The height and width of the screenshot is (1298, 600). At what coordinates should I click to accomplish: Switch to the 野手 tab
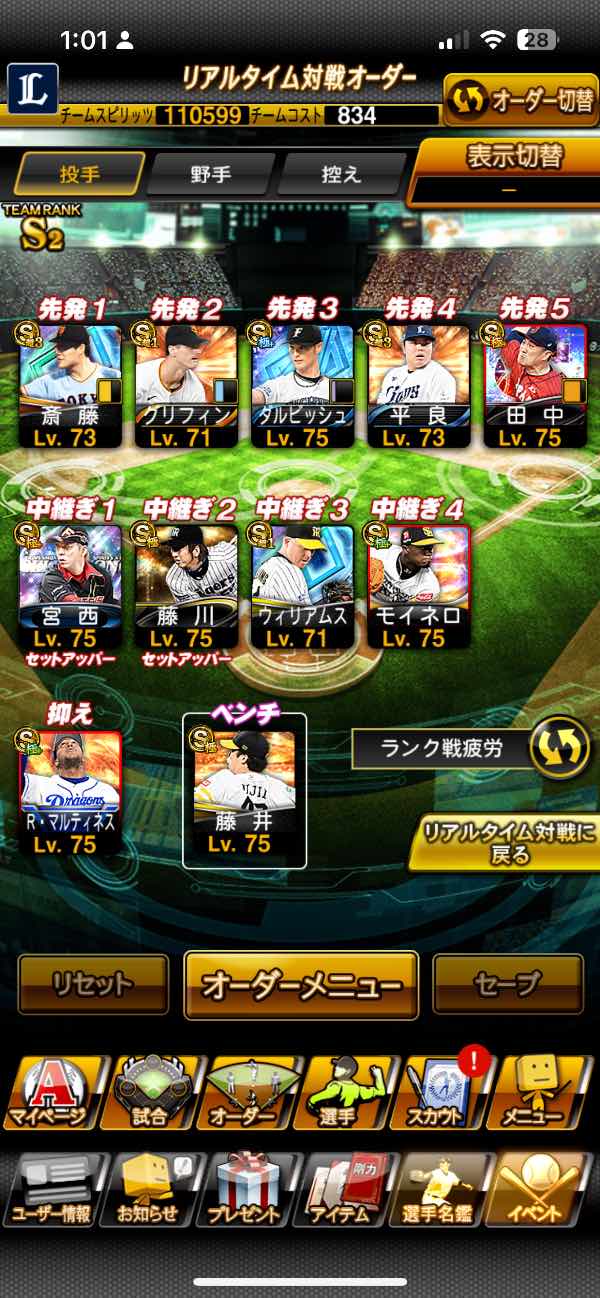[211, 174]
